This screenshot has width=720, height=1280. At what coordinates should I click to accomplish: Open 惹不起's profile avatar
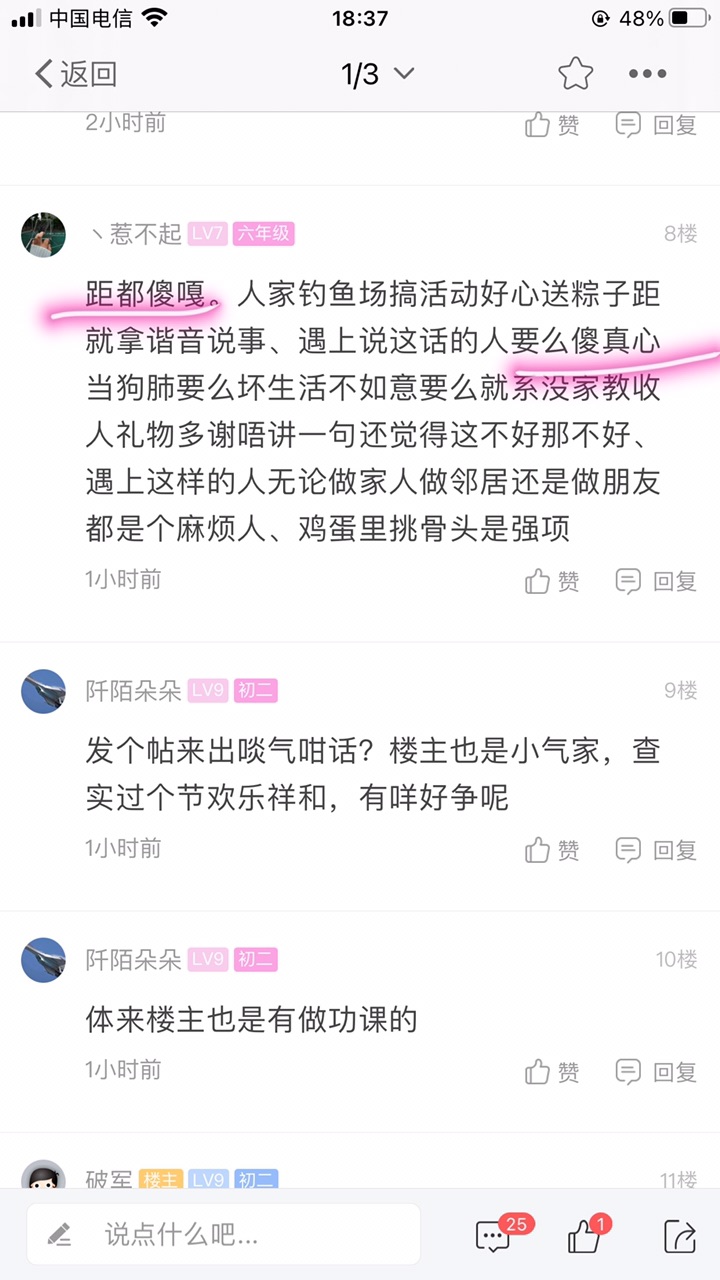(x=43, y=235)
